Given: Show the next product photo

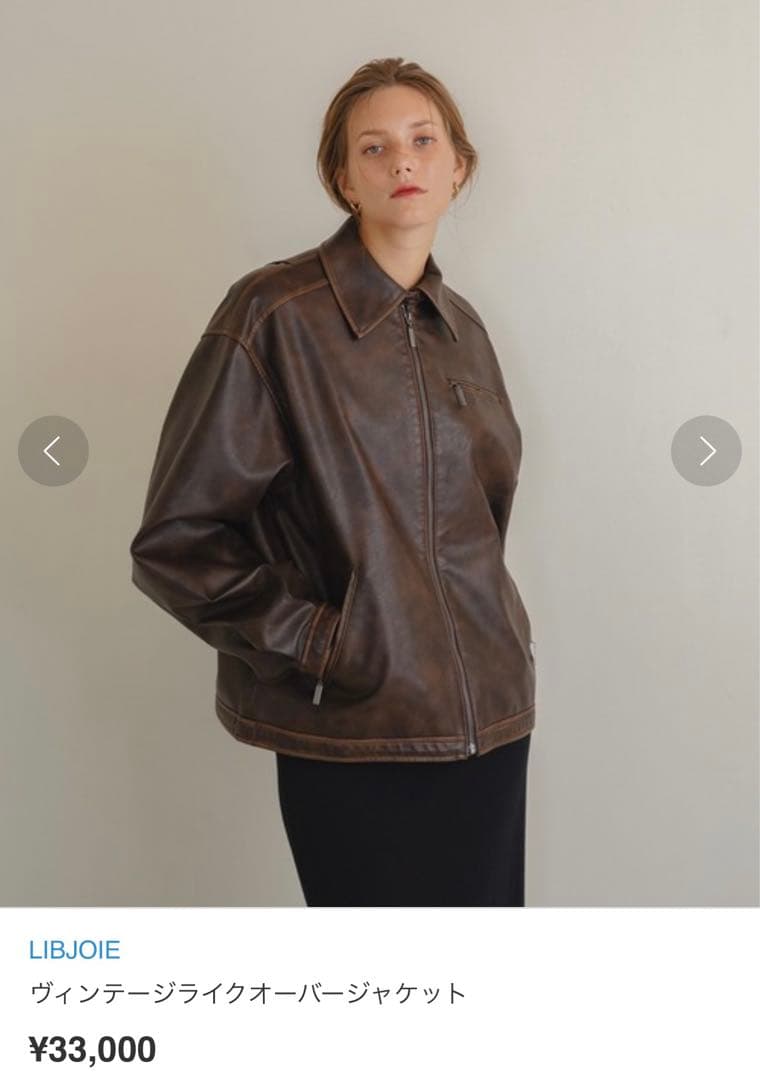Looking at the screenshot, I should (706, 451).
